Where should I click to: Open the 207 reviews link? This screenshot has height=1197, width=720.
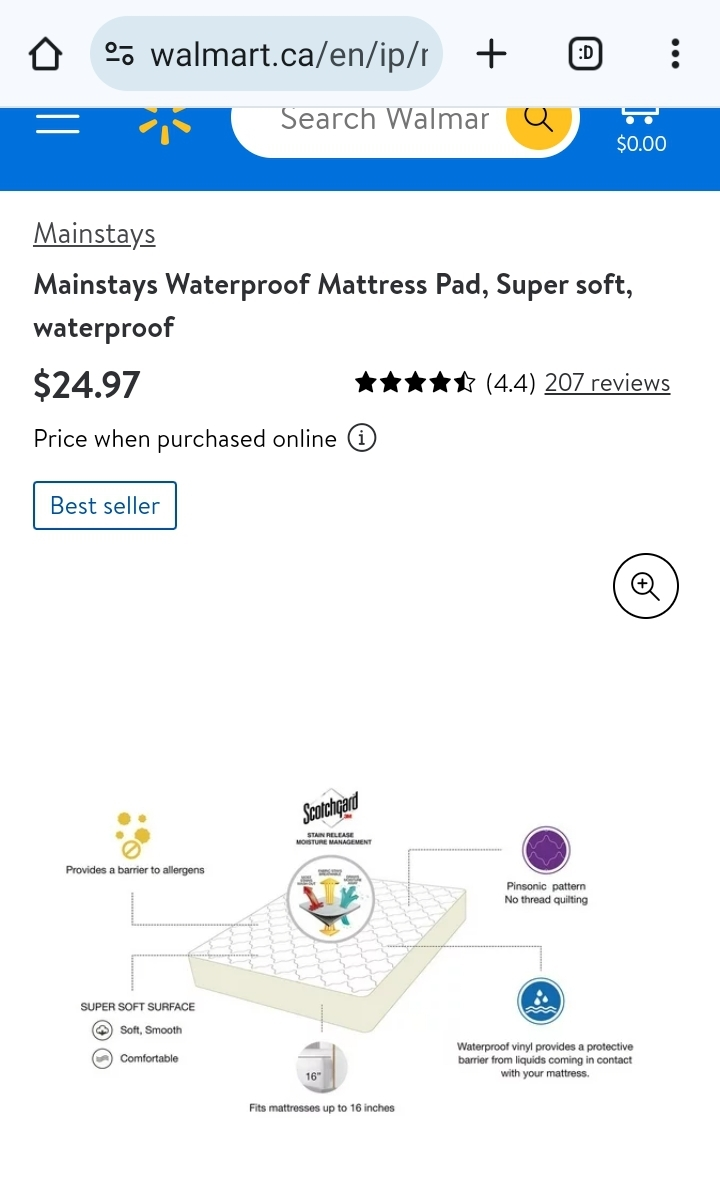click(x=607, y=382)
